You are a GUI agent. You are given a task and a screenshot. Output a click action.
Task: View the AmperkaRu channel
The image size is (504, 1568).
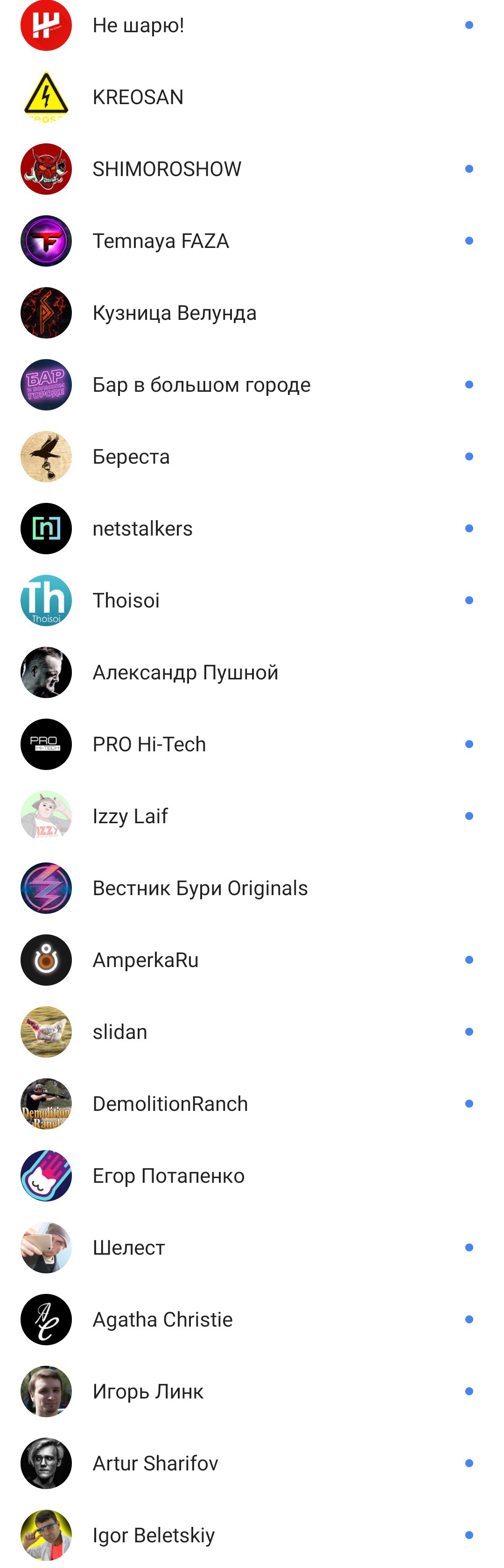pos(146,960)
